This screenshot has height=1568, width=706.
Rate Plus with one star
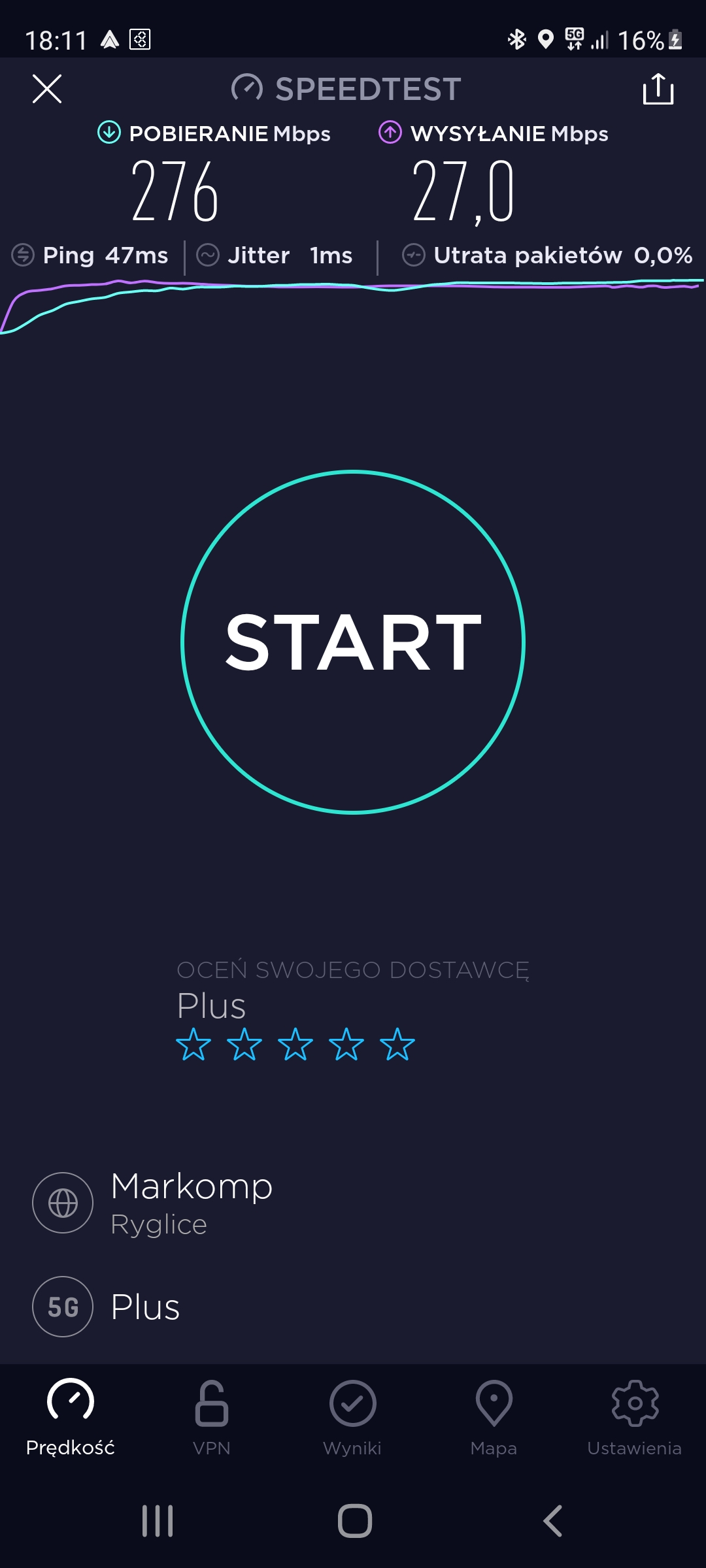(x=193, y=1044)
